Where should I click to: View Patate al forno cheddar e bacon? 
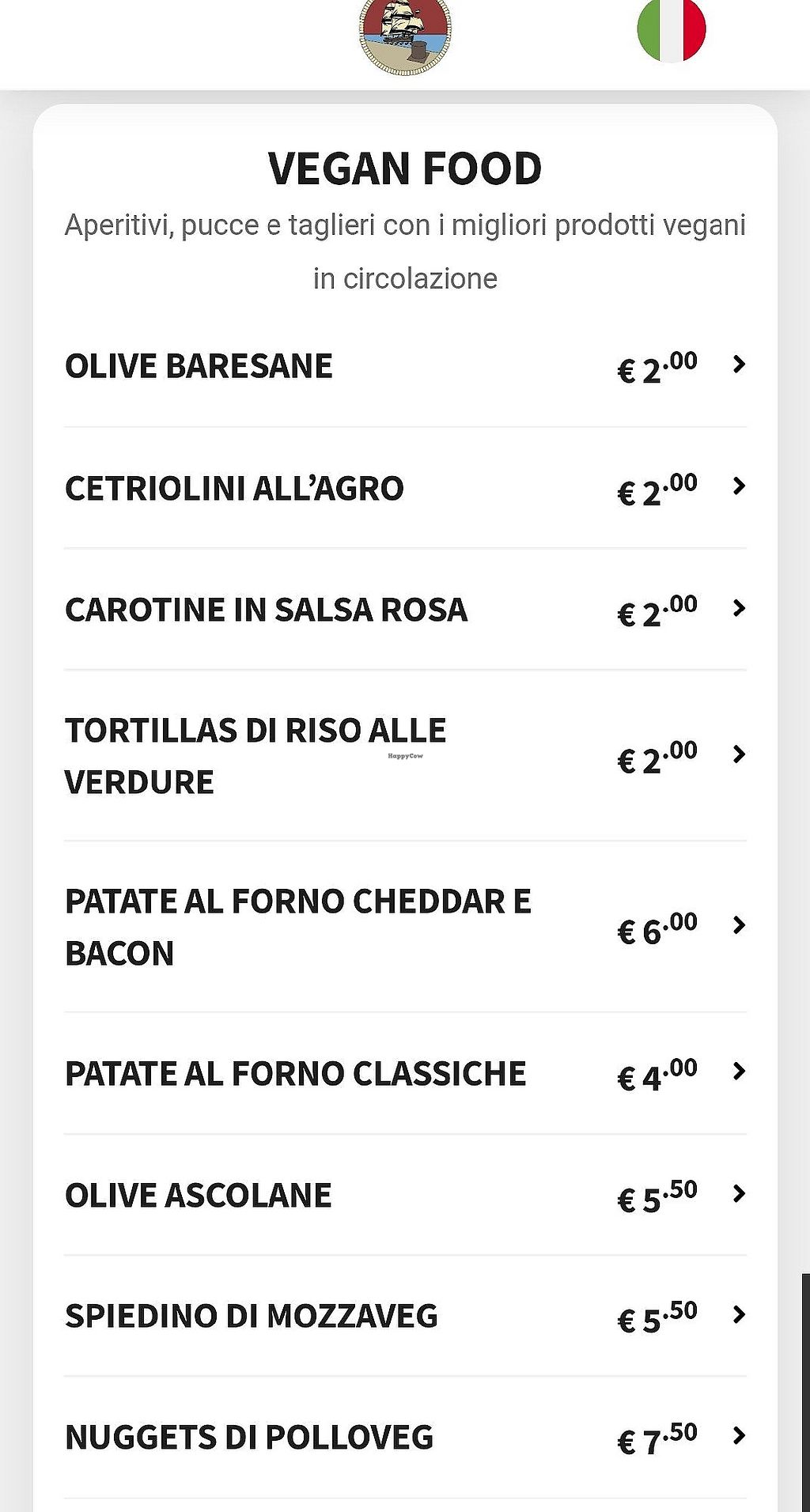[x=406, y=926]
